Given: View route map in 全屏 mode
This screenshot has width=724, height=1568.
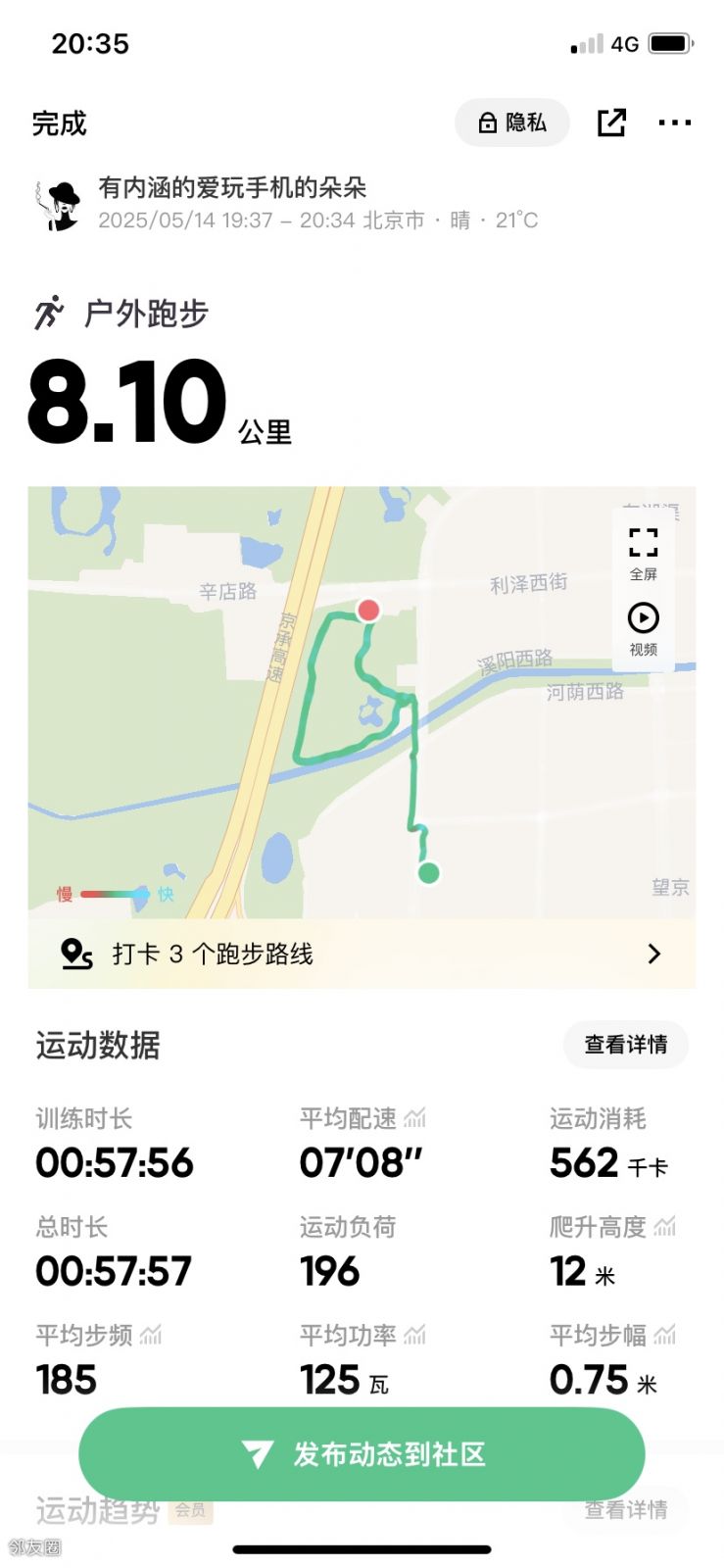Looking at the screenshot, I should click(643, 553).
